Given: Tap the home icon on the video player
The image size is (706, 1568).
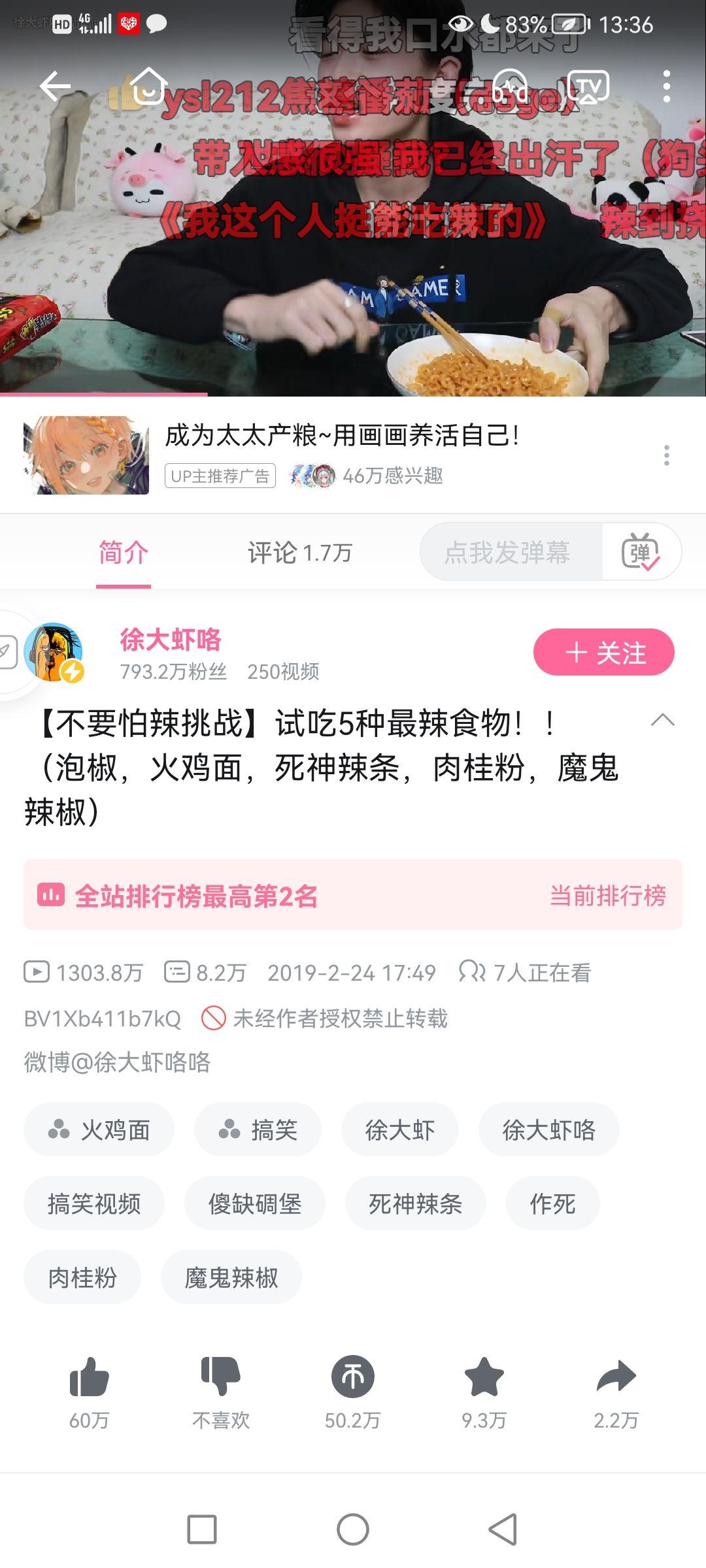Looking at the screenshot, I should (x=148, y=86).
